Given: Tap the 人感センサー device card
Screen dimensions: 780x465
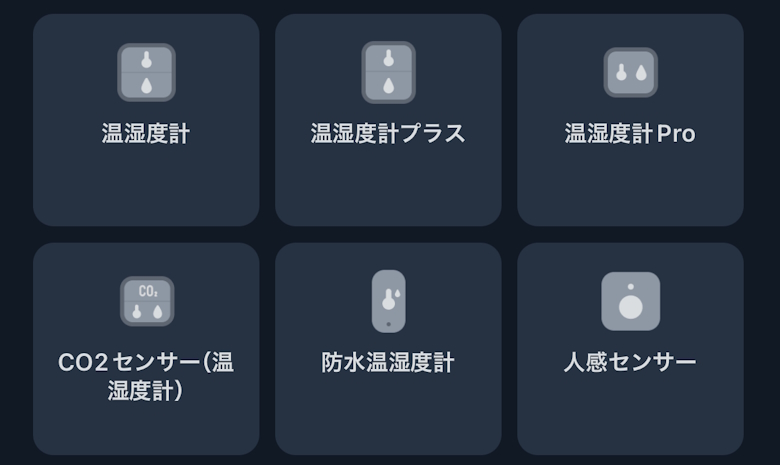Looking at the screenshot, I should pos(630,348).
